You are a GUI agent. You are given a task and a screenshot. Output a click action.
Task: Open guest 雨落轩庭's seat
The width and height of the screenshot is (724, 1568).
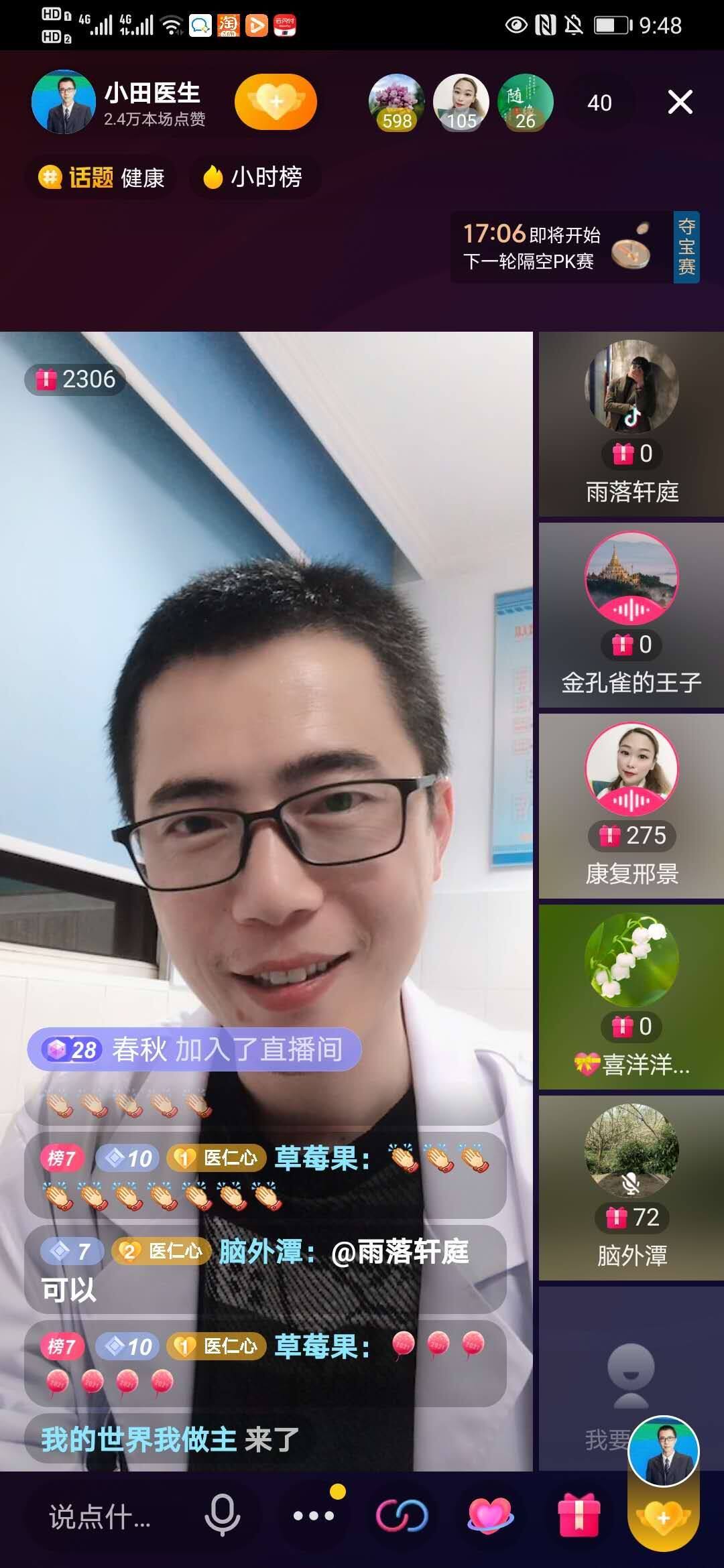pos(631,423)
